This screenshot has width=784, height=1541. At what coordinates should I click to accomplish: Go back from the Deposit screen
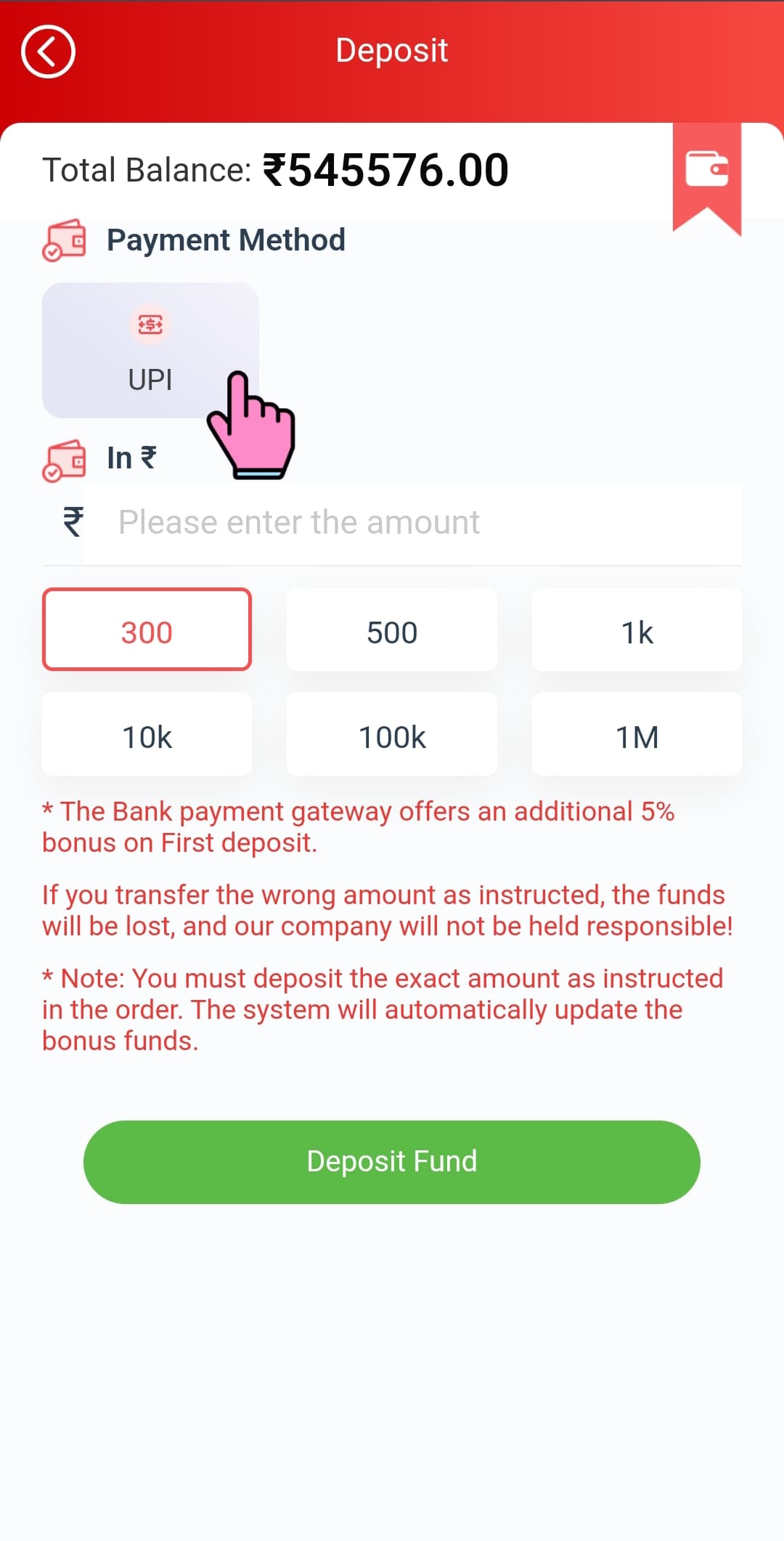pos(48,52)
